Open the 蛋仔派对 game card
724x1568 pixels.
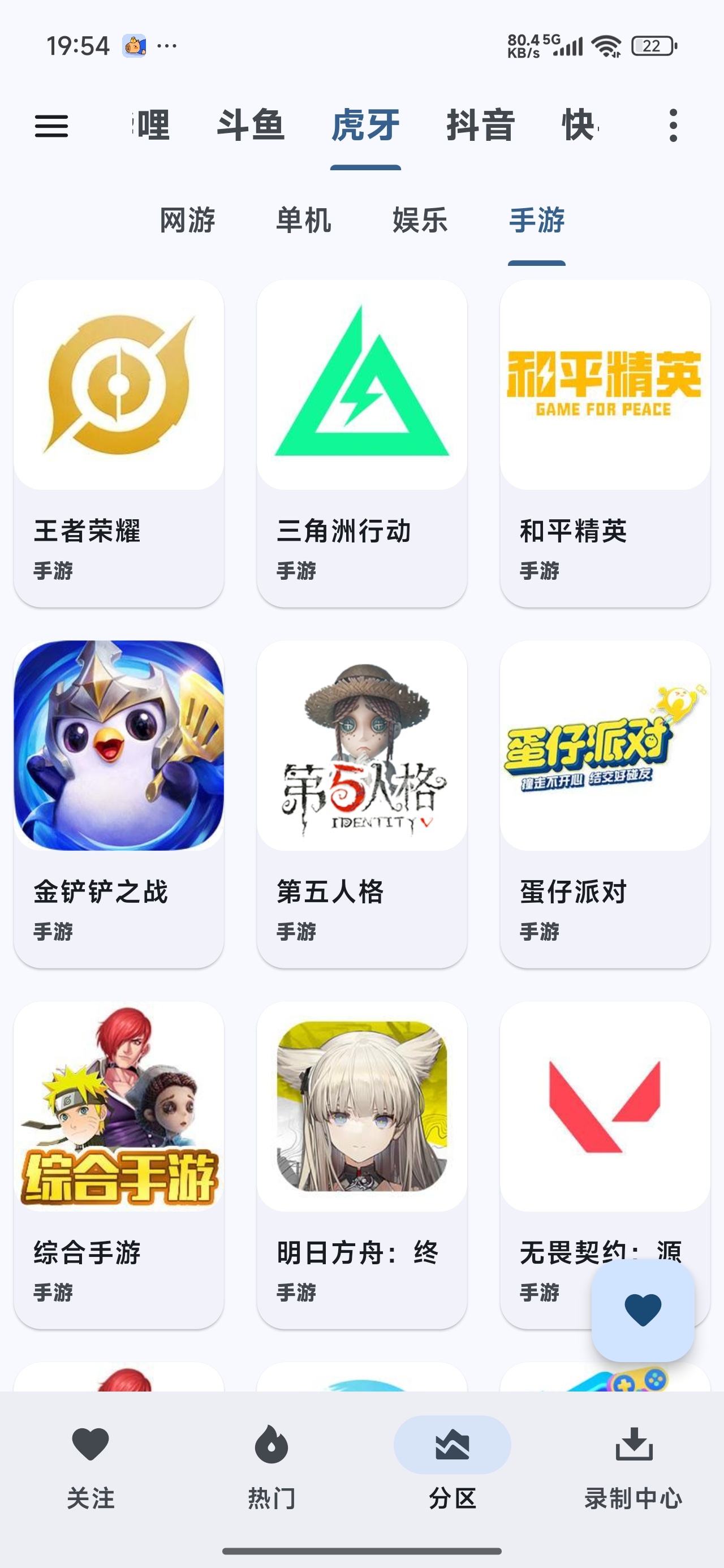coord(605,804)
